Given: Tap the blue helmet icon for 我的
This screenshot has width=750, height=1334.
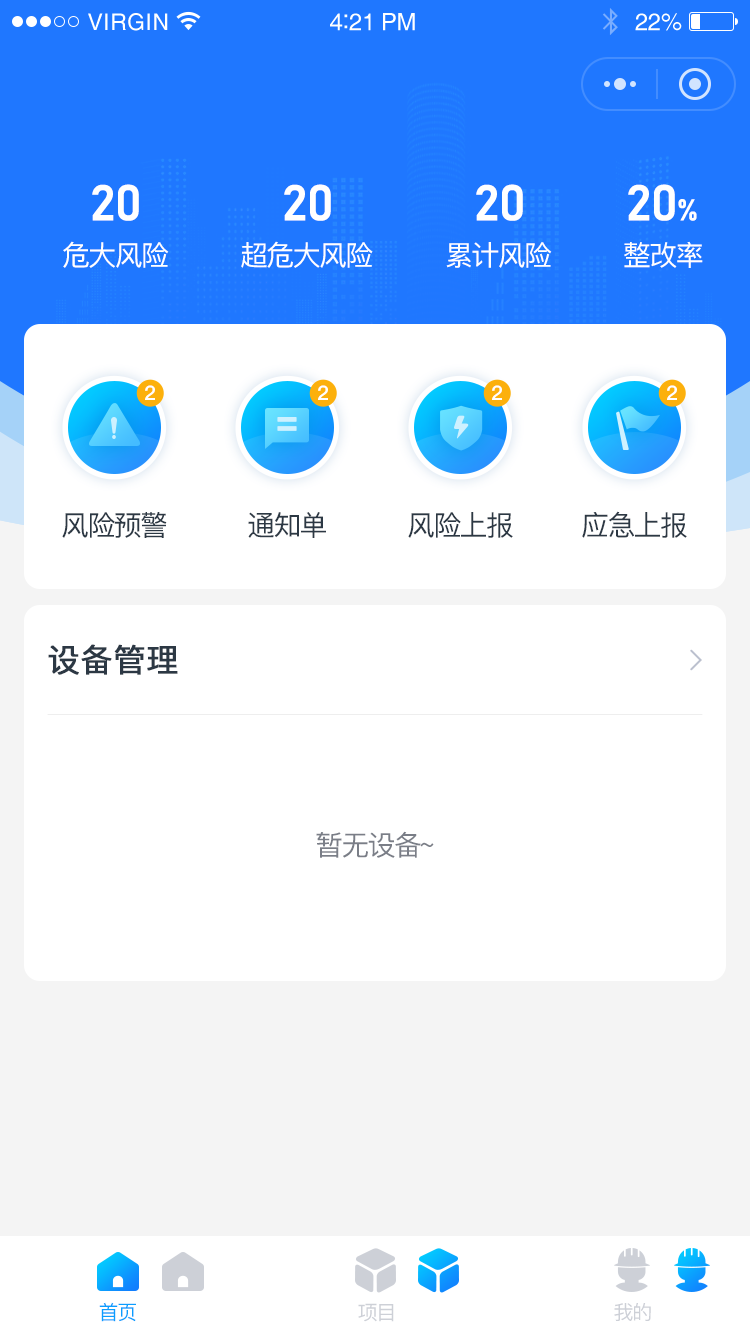Looking at the screenshot, I should click(692, 1270).
